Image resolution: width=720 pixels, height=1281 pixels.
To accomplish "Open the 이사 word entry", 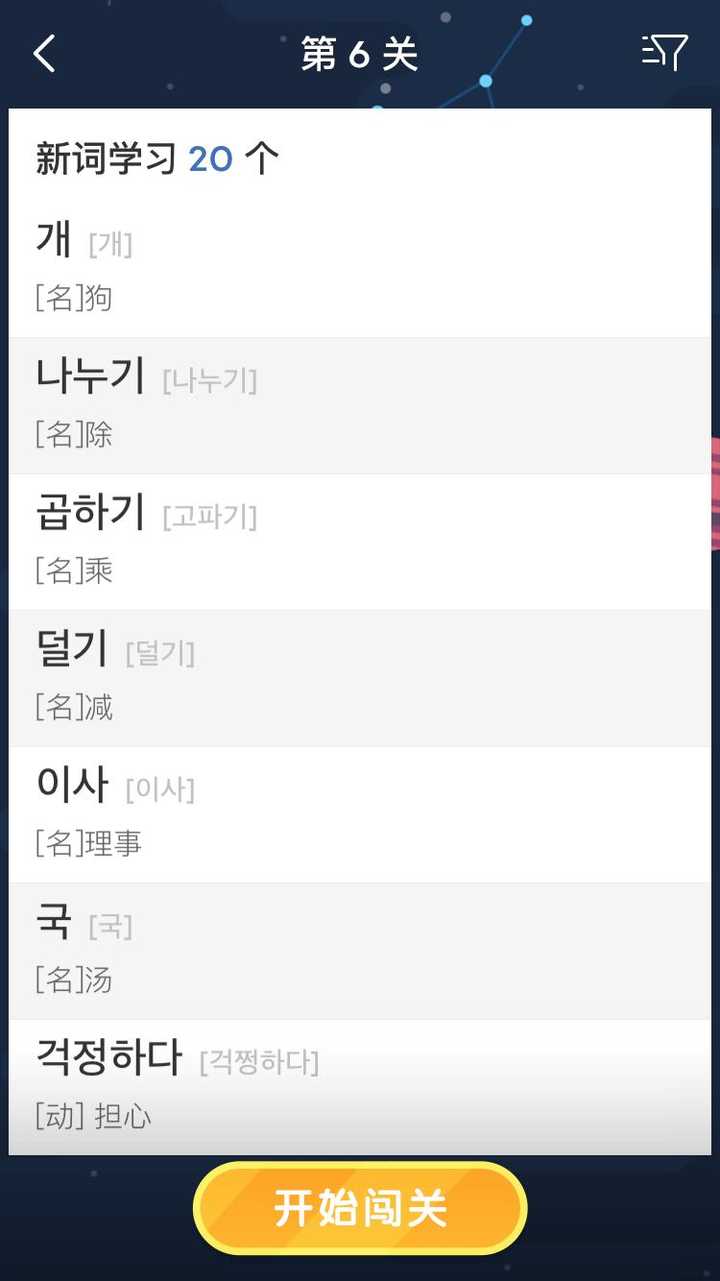I will [x=360, y=815].
